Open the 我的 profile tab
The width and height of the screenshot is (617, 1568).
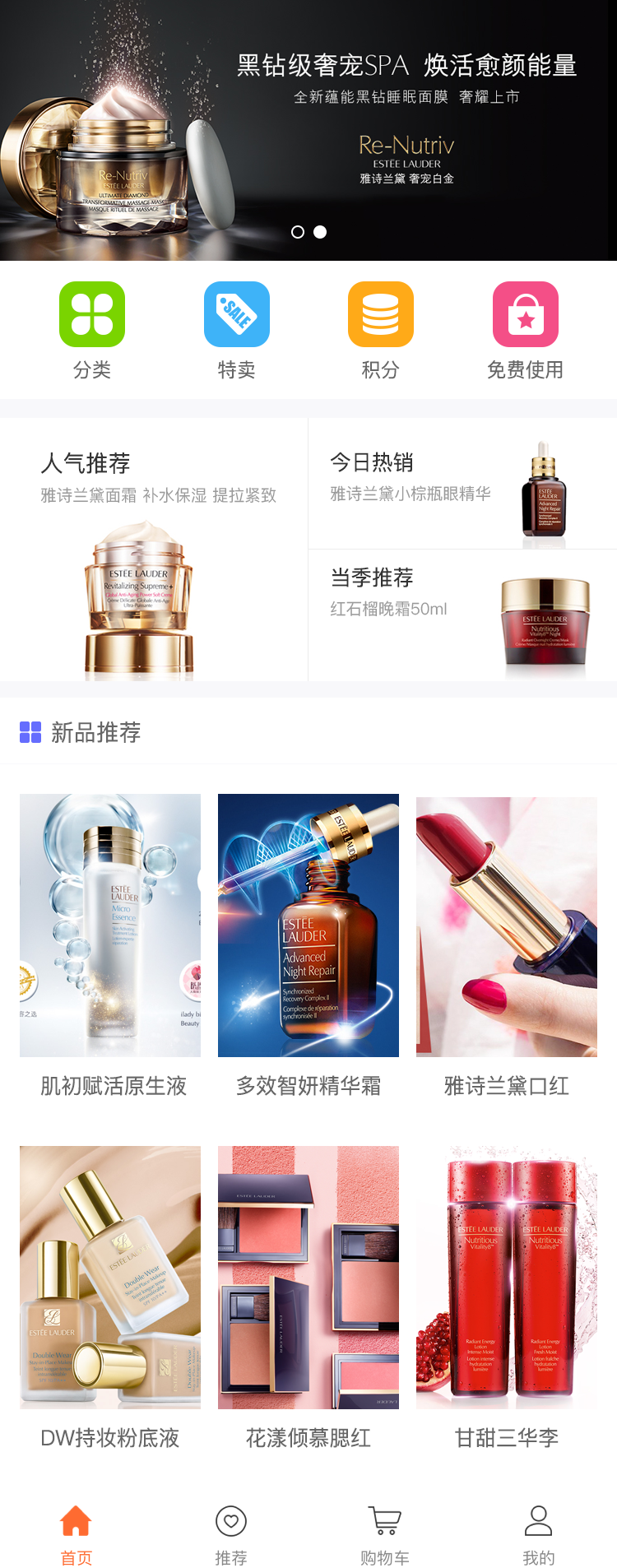click(539, 1534)
